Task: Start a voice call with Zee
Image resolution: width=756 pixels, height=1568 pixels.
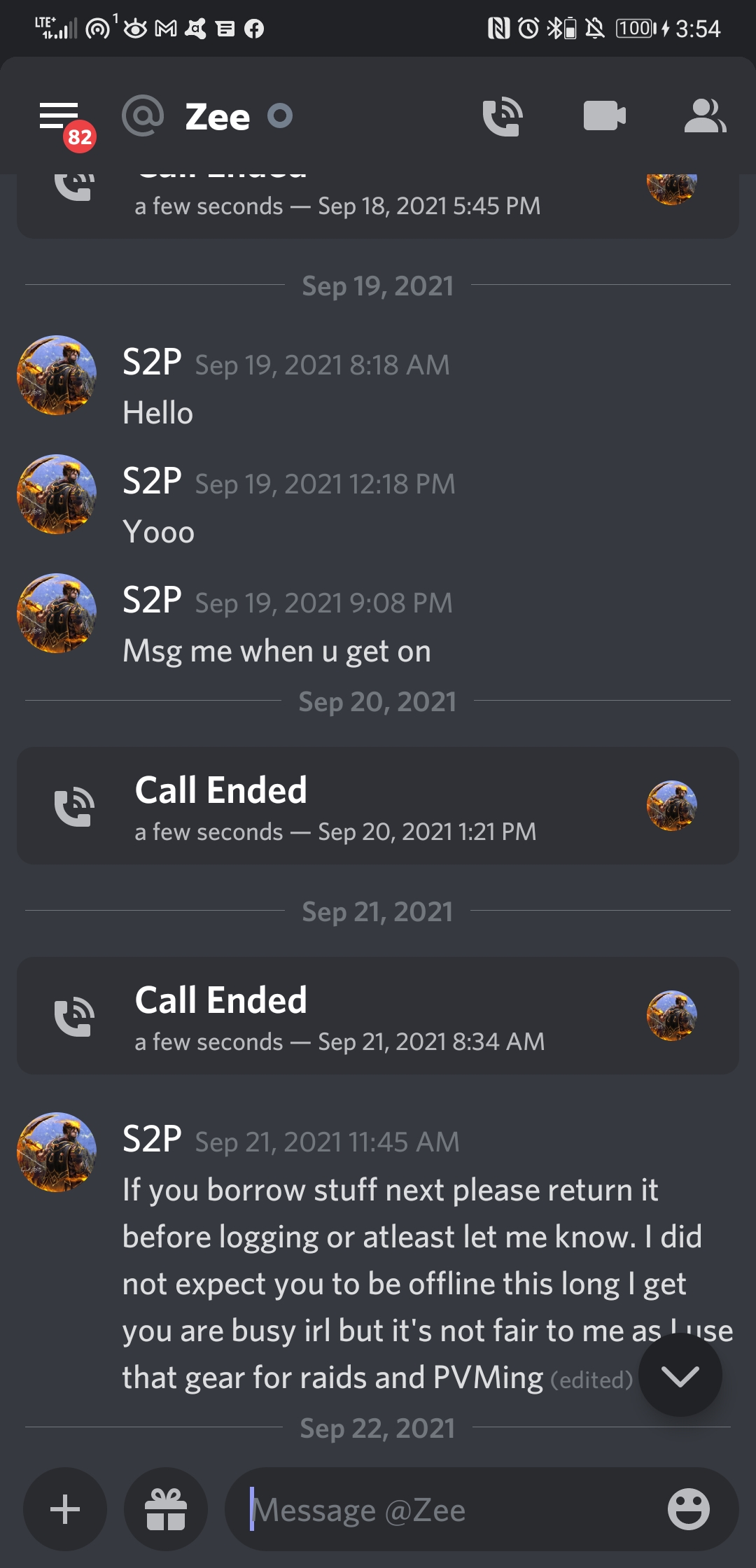Action: point(503,117)
